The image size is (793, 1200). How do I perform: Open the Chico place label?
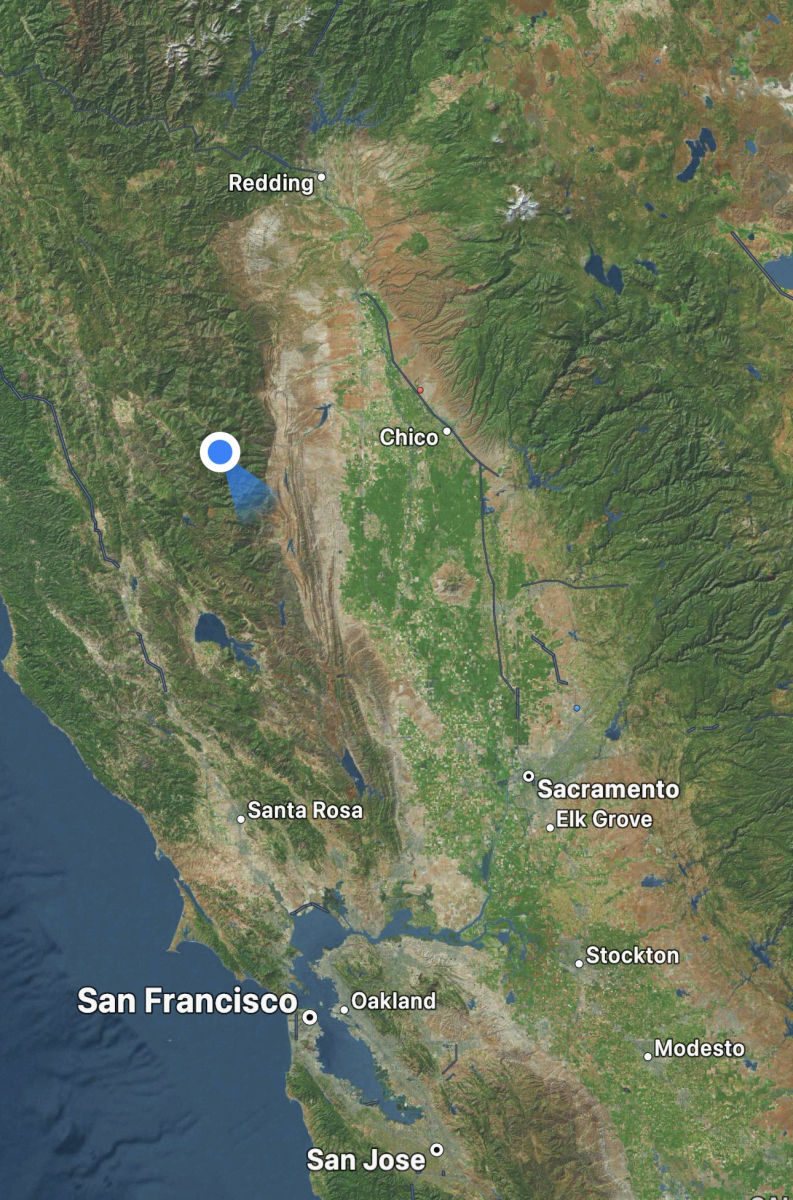[409, 438]
